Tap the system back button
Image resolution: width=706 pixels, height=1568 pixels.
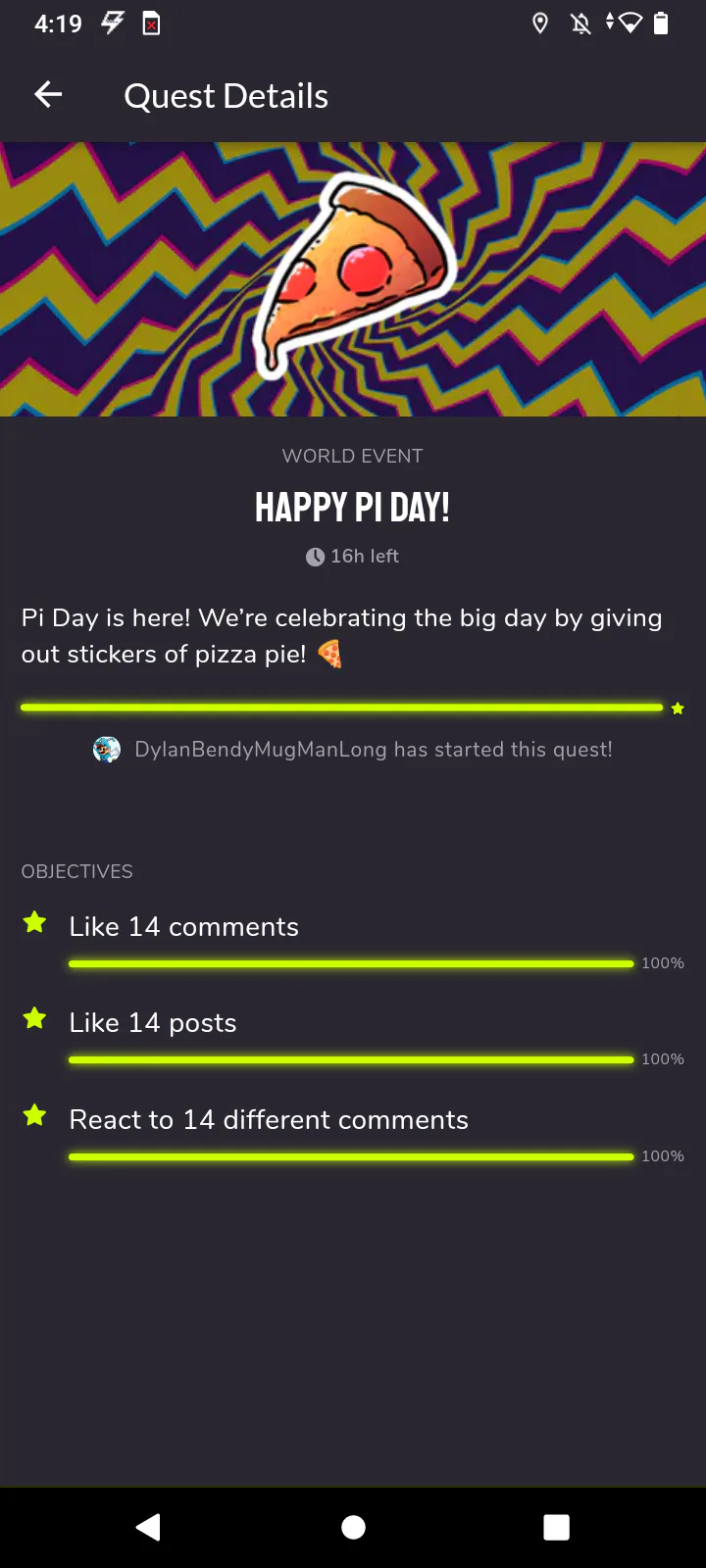(148, 1527)
